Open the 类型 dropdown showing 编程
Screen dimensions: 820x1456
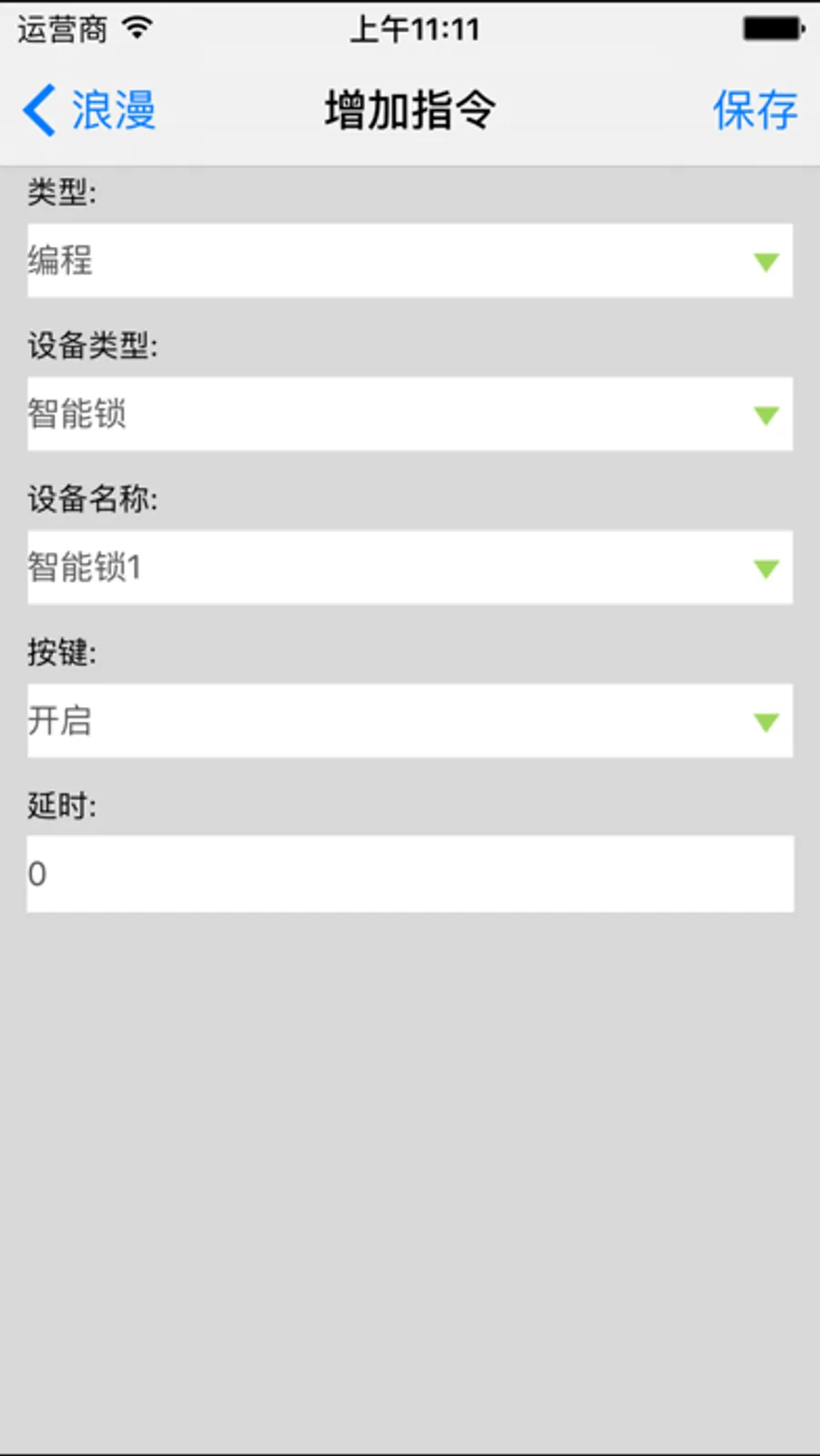410,261
